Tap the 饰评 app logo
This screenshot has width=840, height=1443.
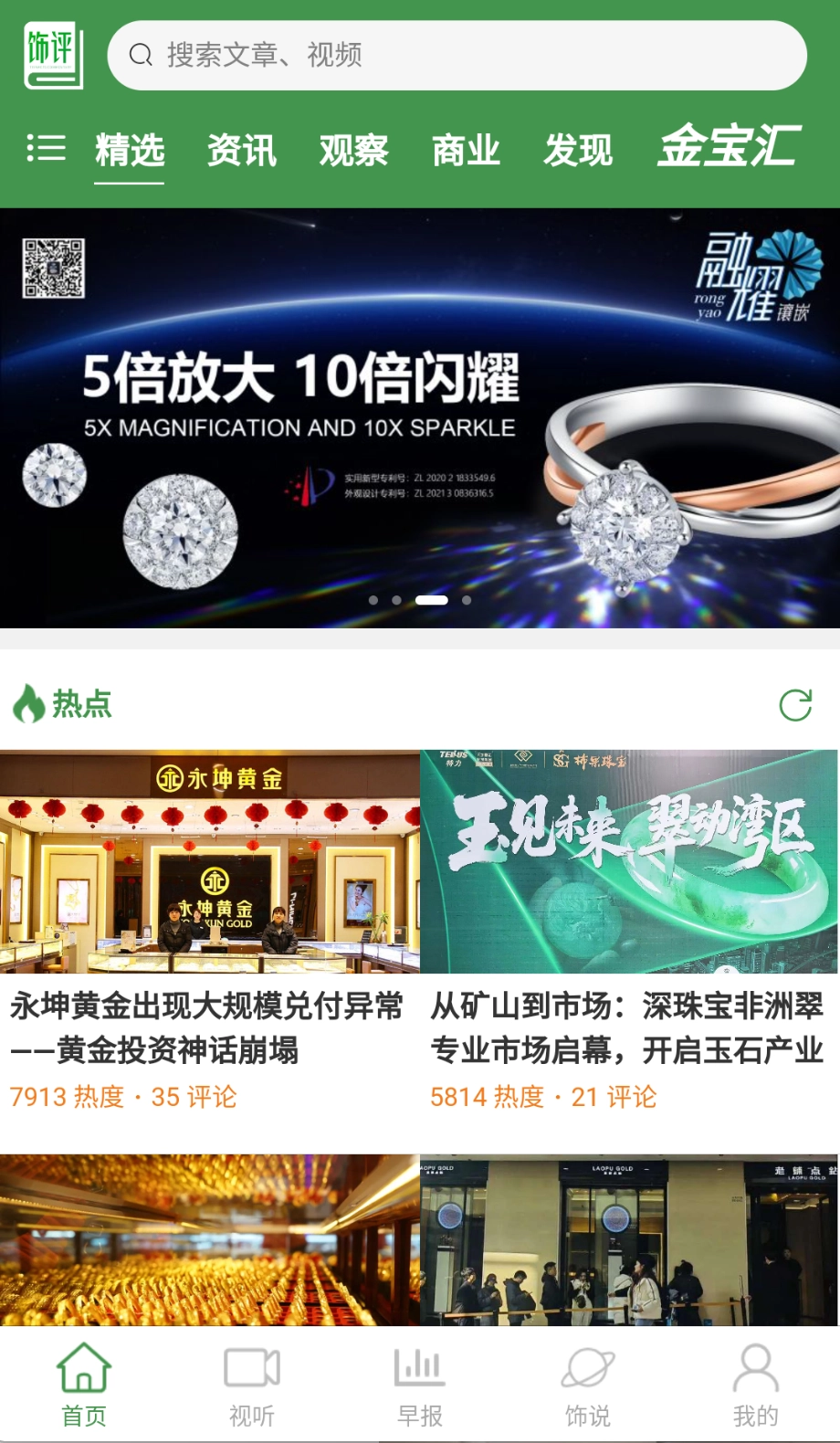tap(52, 55)
